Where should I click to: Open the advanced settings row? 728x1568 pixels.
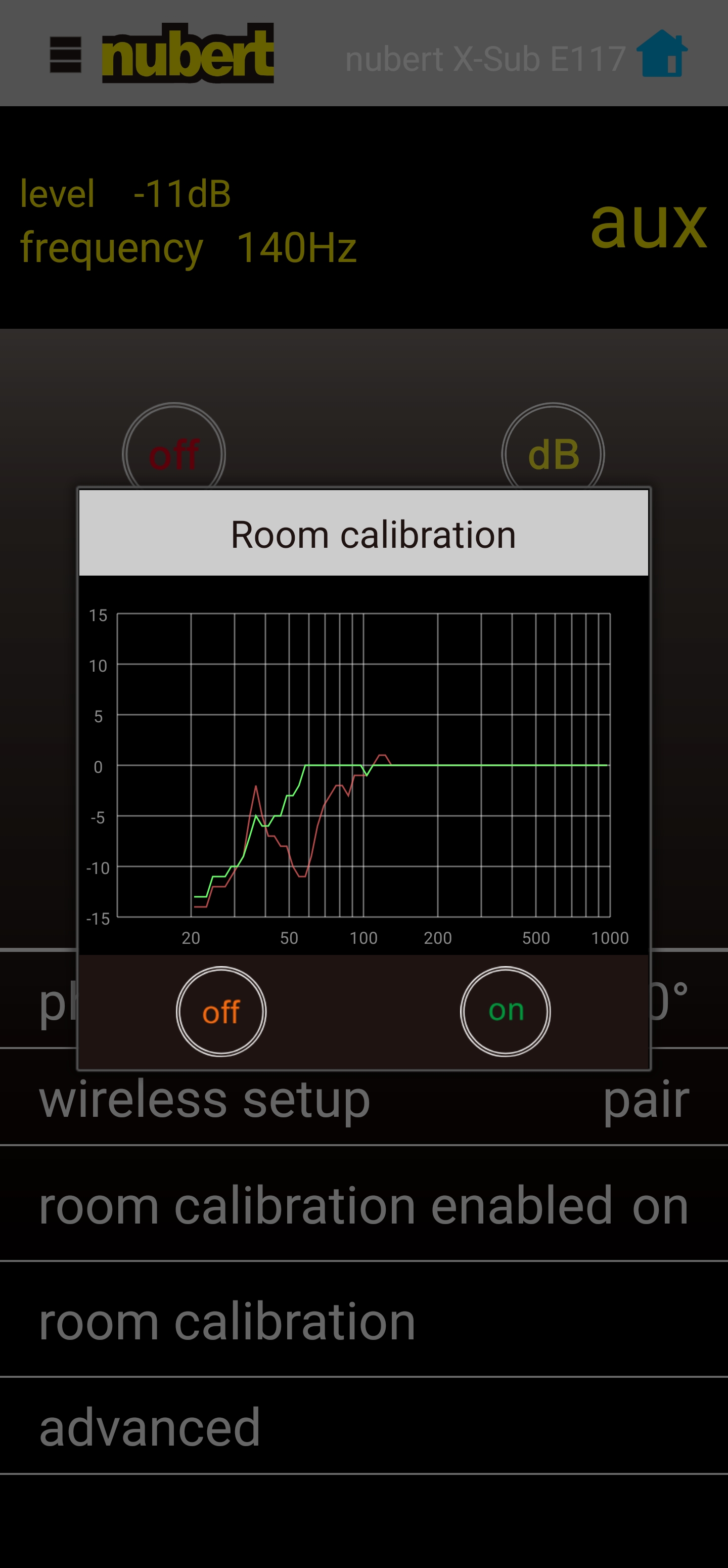click(363, 1427)
